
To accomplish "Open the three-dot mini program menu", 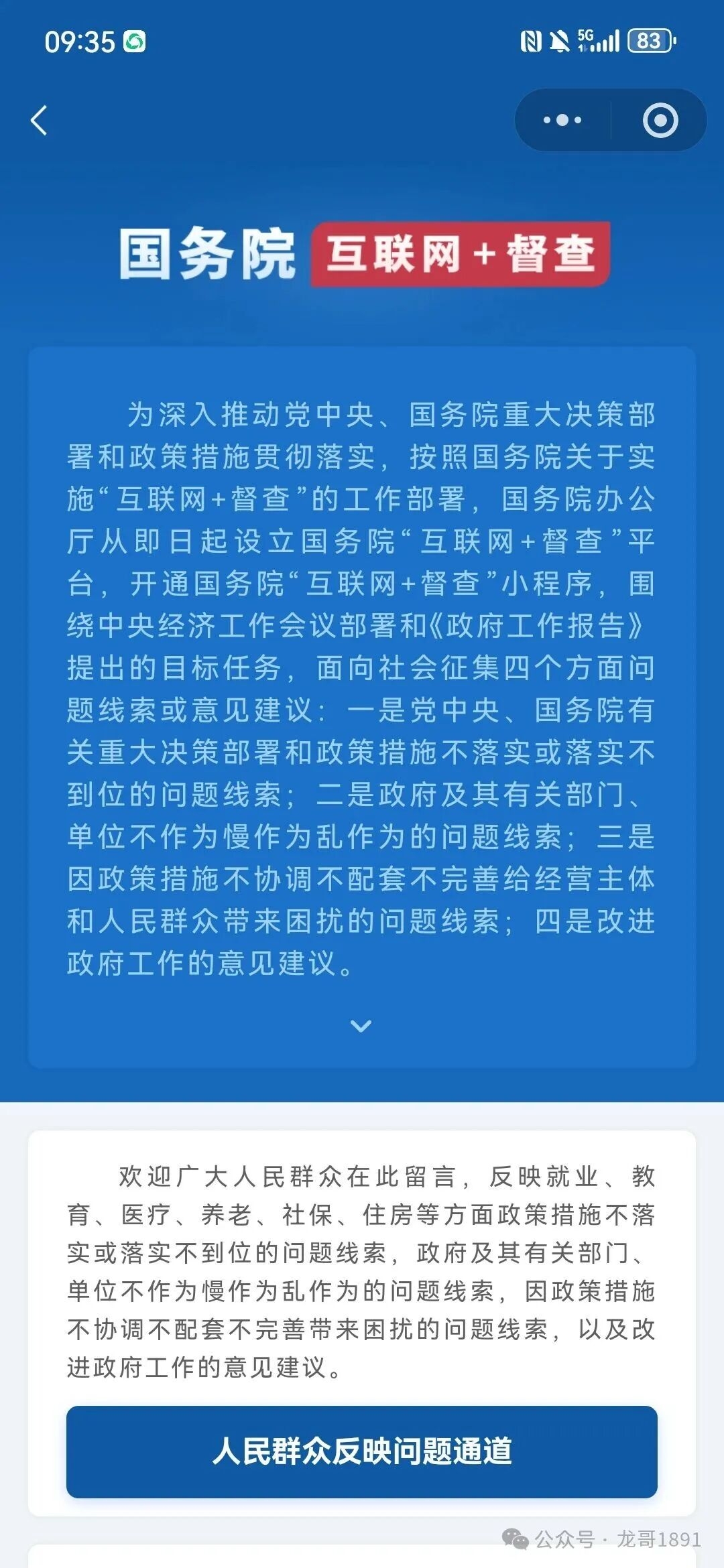I will point(562,121).
